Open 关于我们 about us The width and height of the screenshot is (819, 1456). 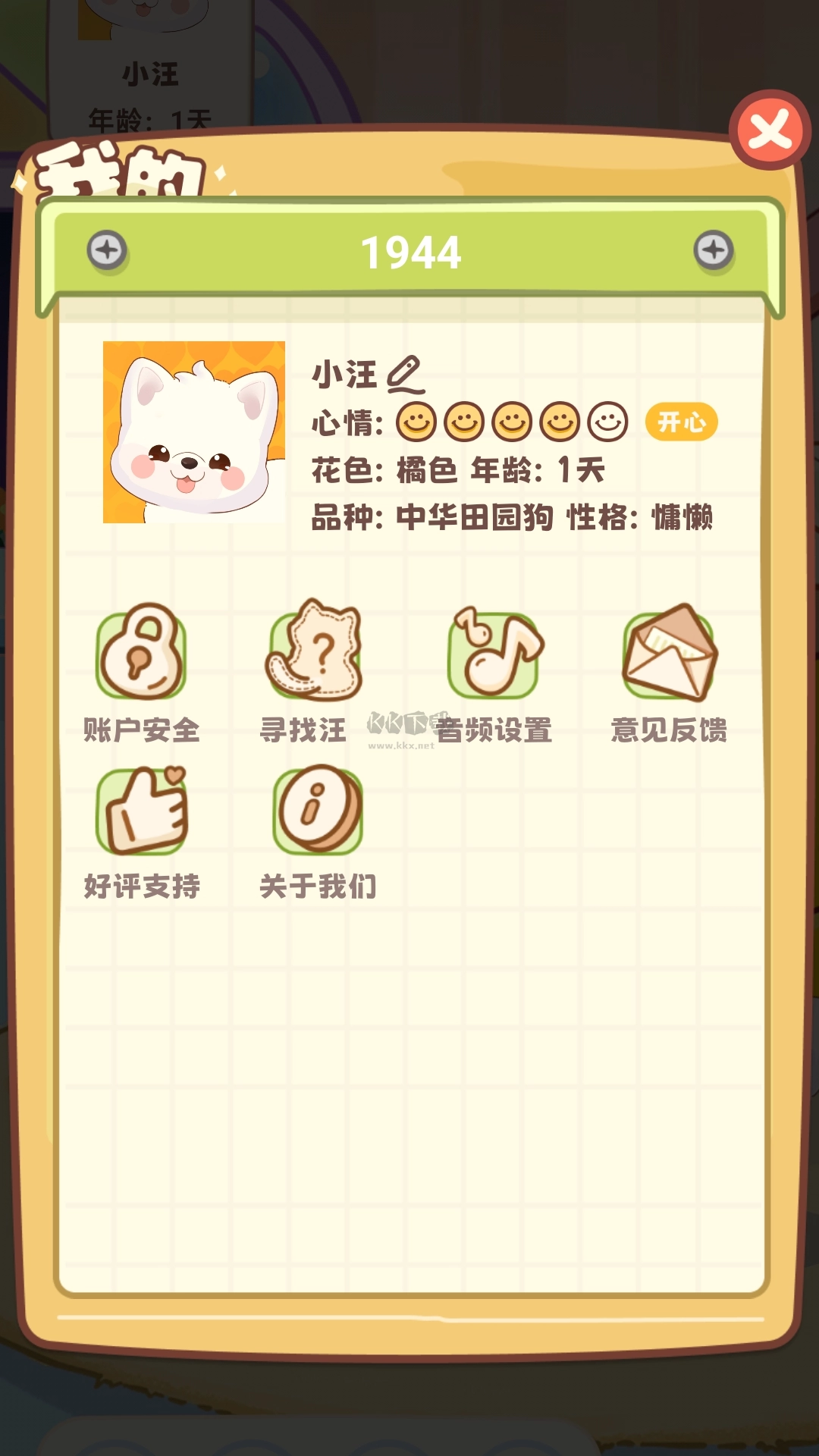(x=317, y=811)
